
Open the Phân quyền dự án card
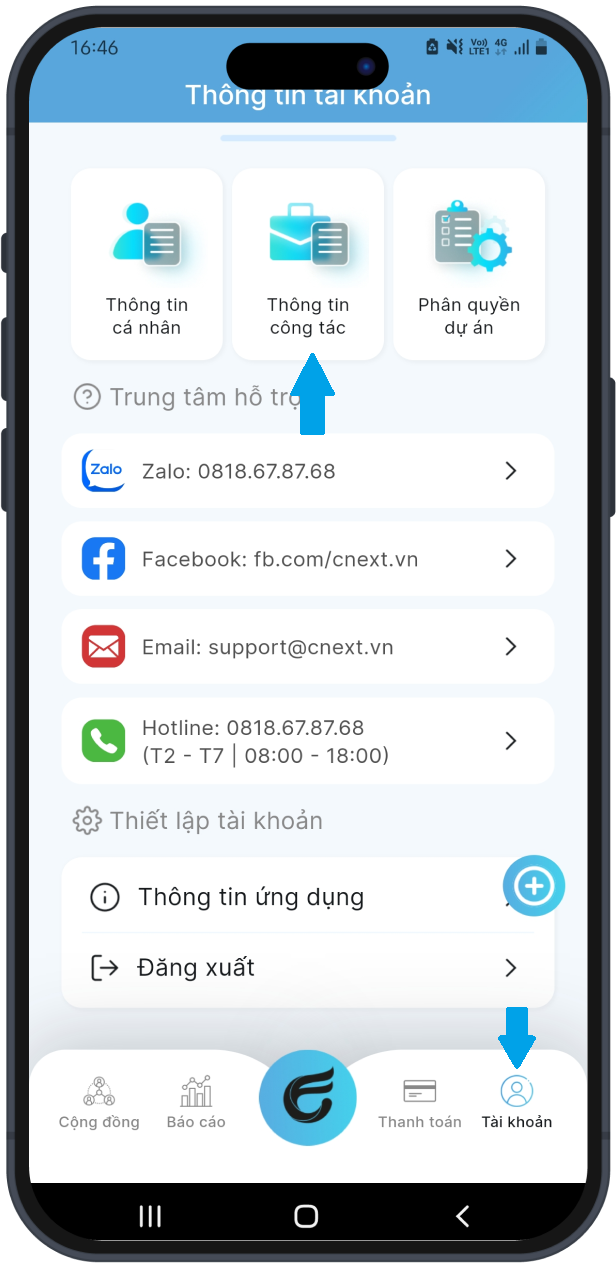469,264
